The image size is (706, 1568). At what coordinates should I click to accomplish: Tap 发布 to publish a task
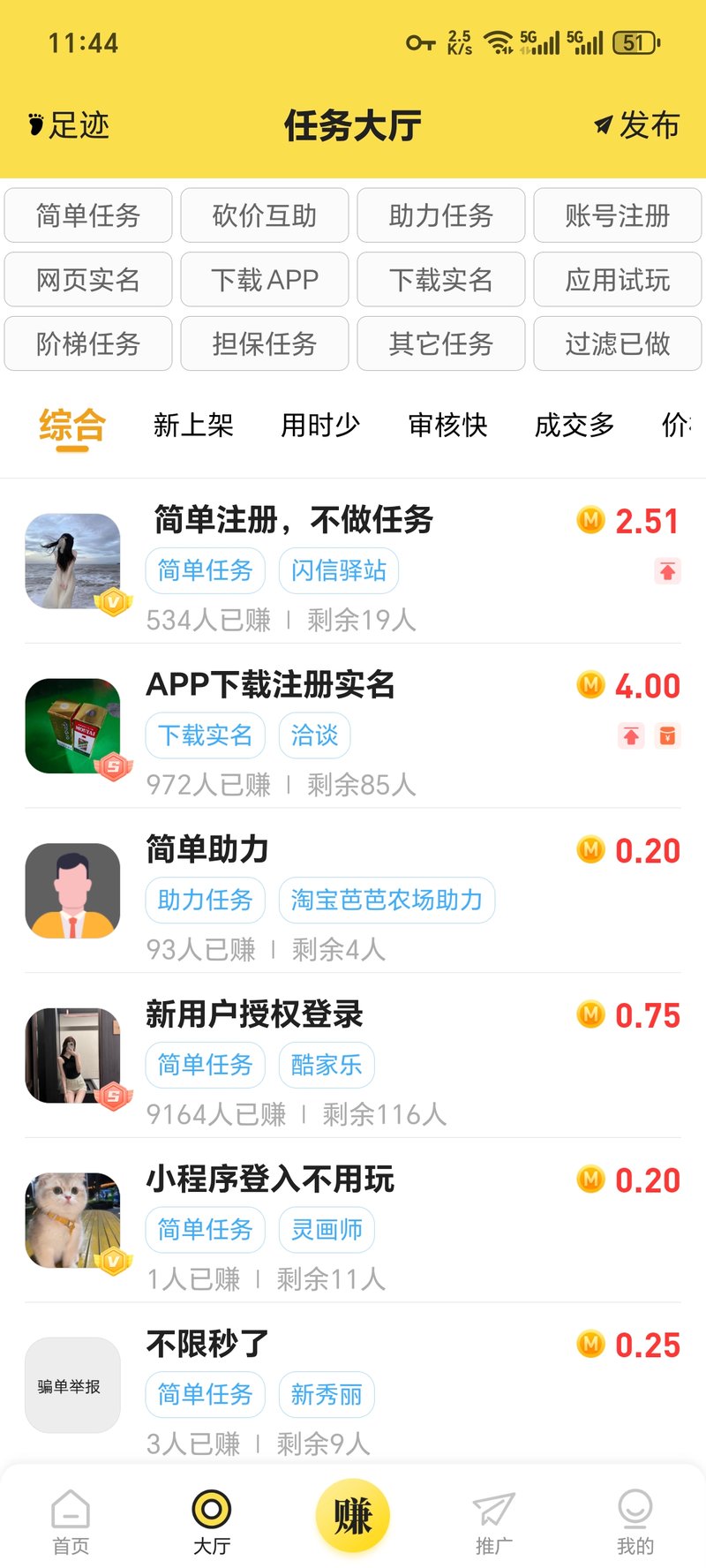click(x=637, y=125)
